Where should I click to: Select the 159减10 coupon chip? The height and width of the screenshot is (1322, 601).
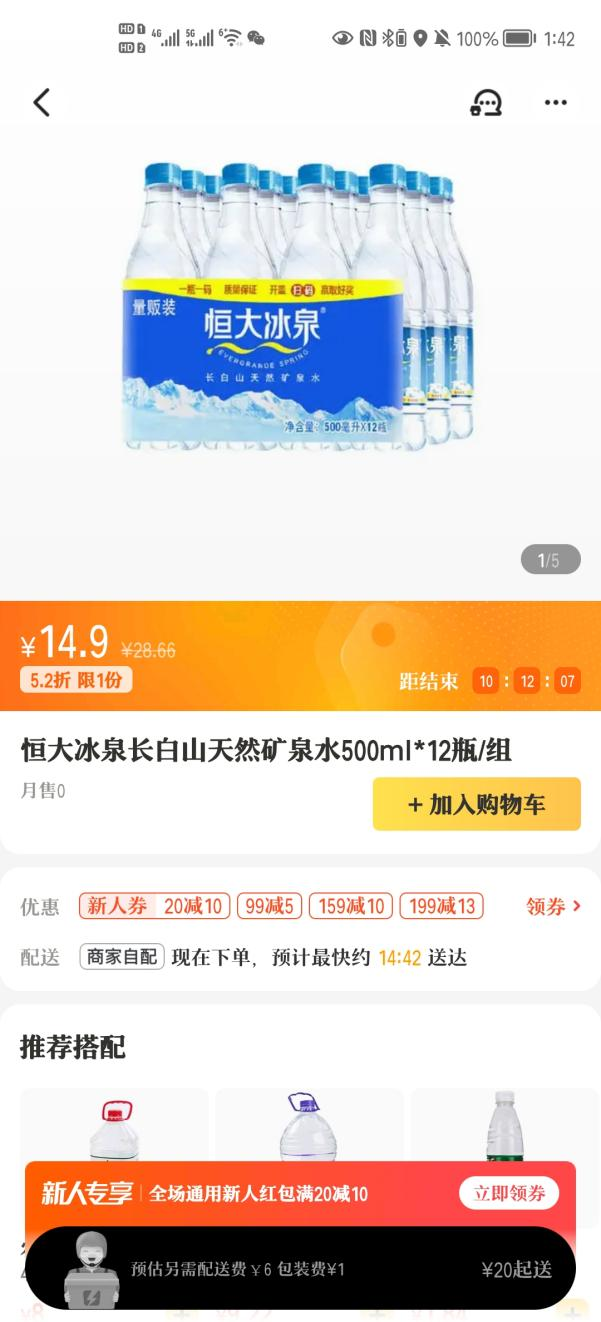pos(351,907)
